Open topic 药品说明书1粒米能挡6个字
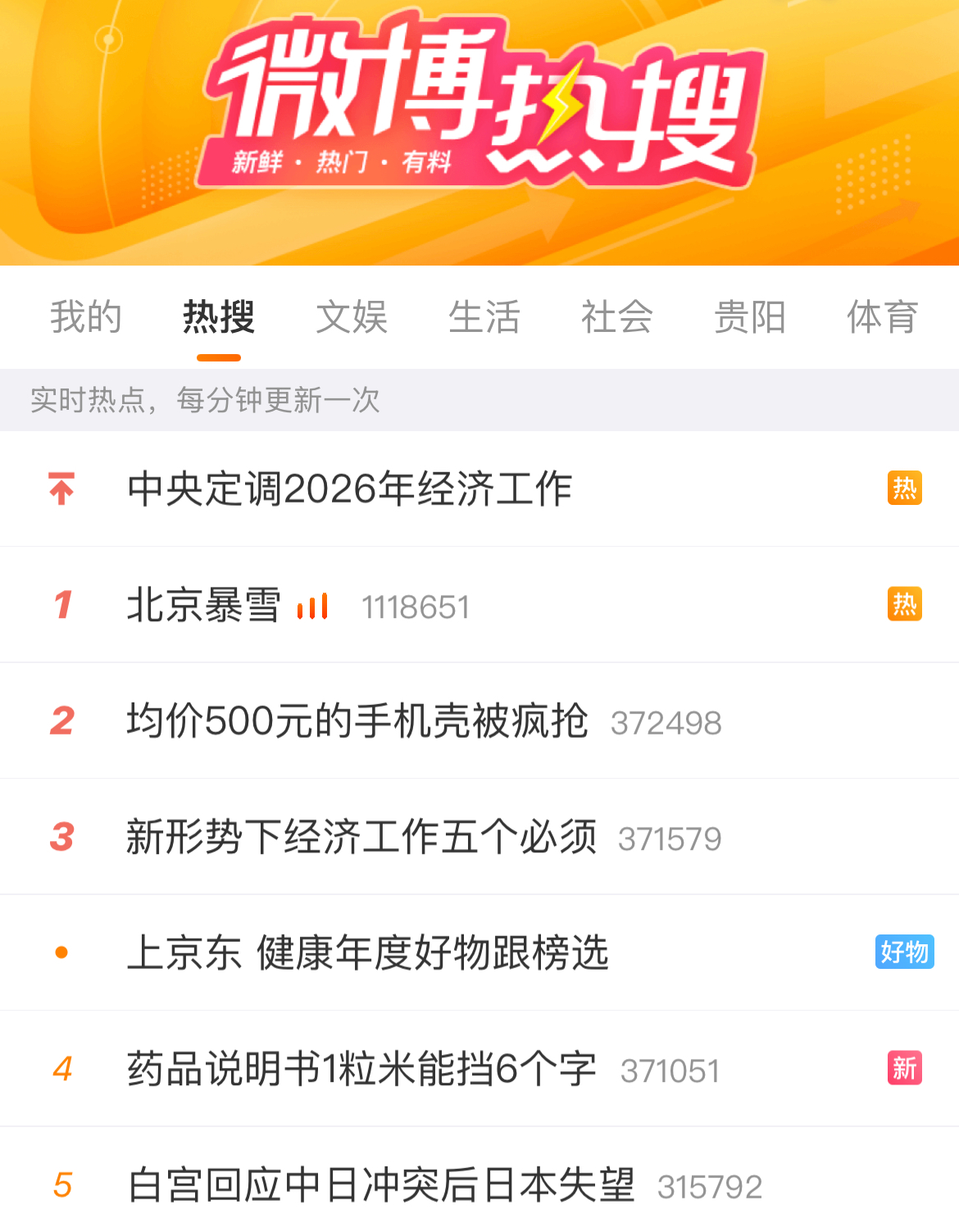This screenshot has width=959, height=1232. point(361,1070)
